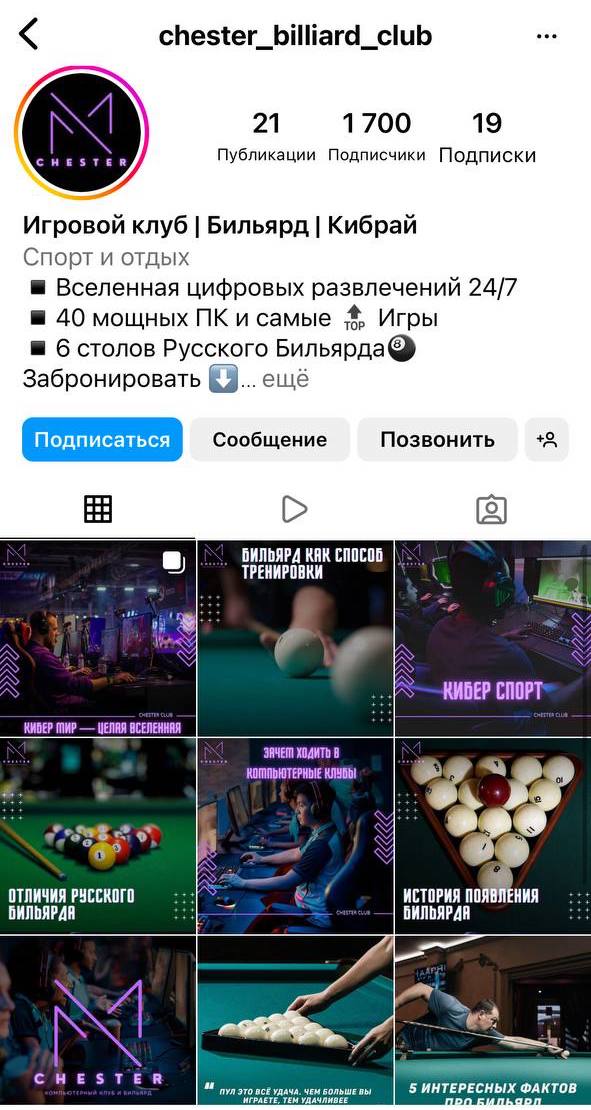Switch to the tagged photos tab

[491, 509]
